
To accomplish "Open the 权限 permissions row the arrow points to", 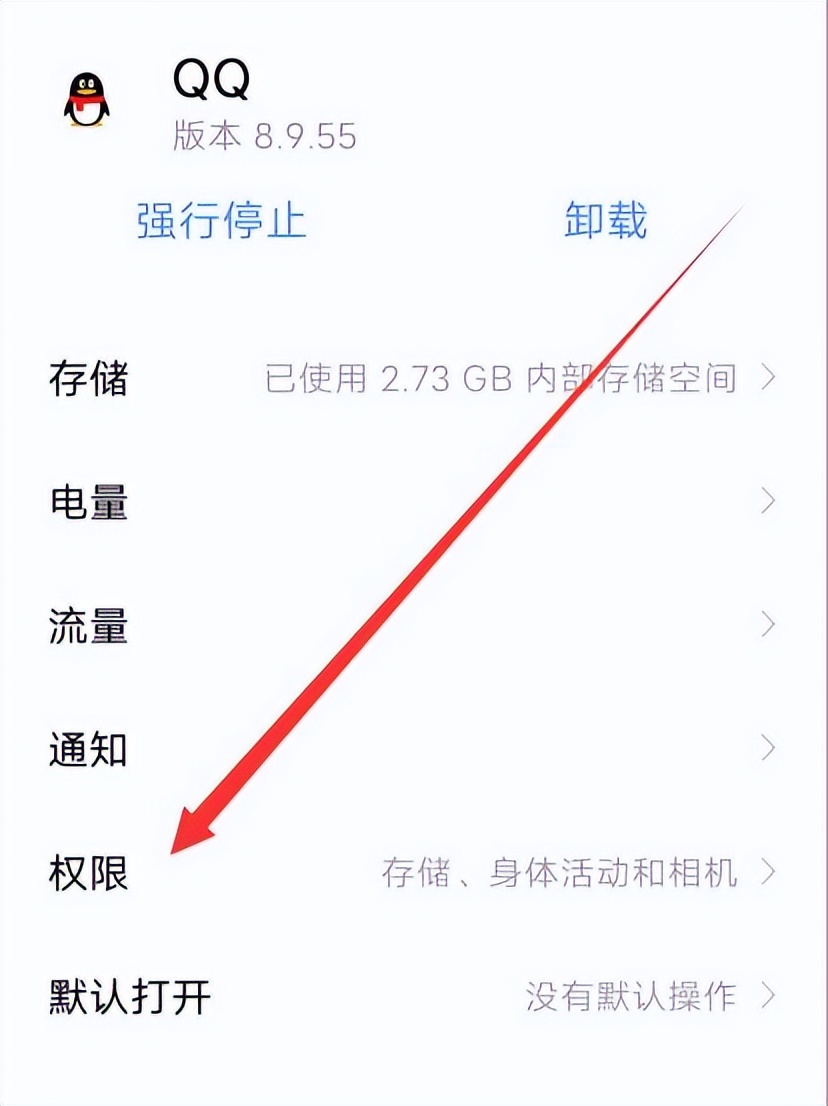I will pos(87,872).
